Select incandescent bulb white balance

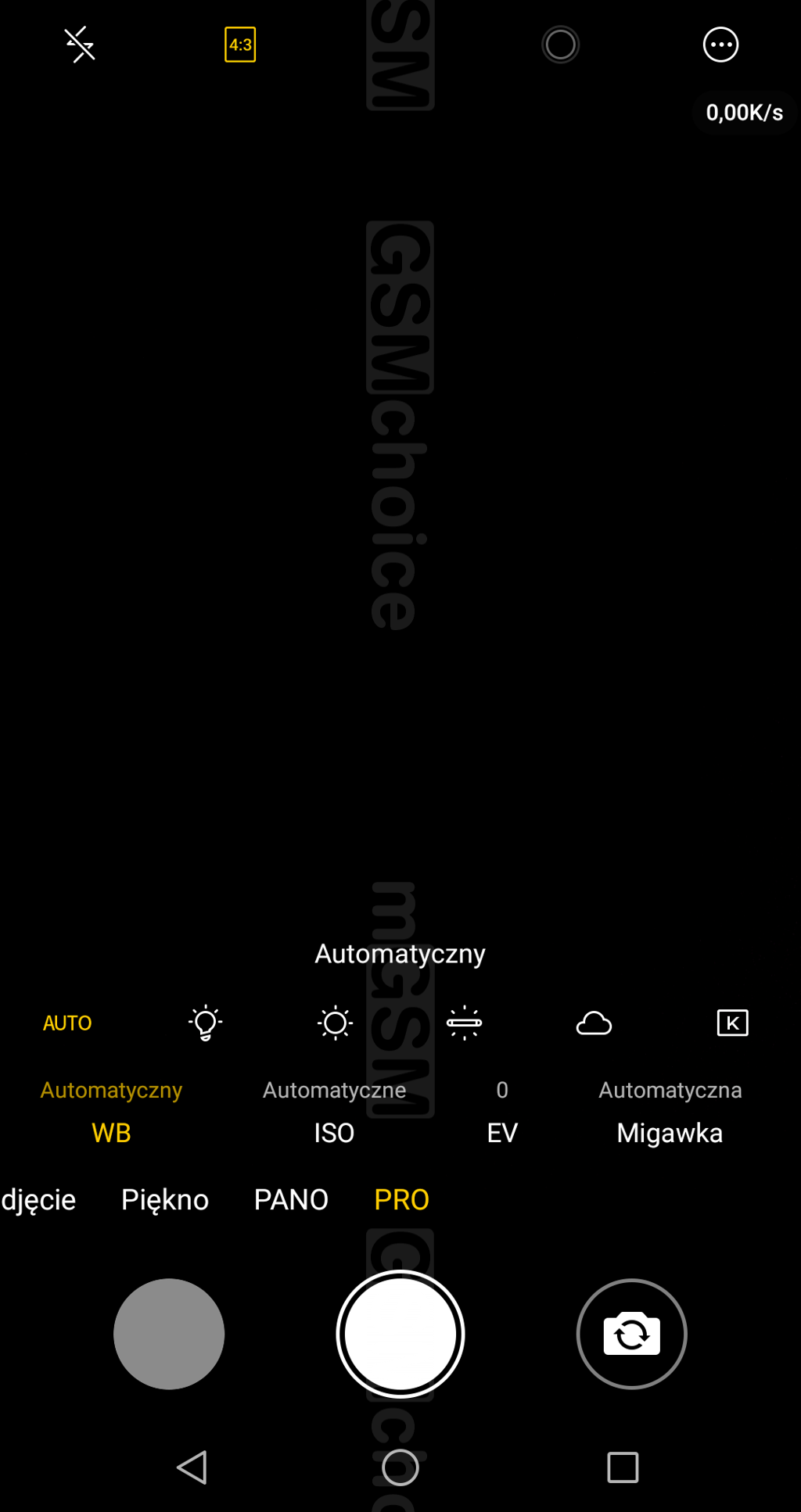point(205,1023)
